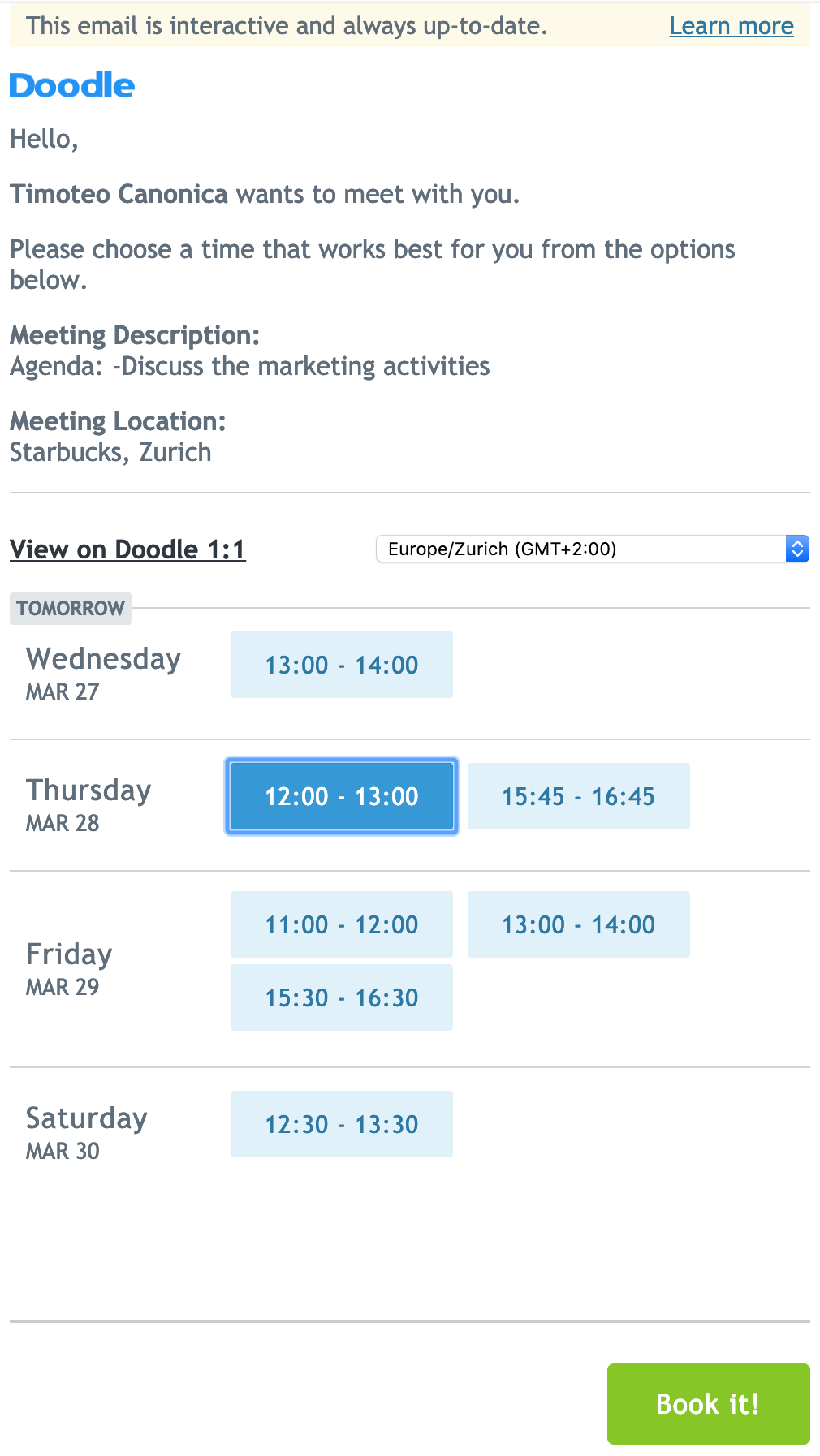
Task: Choose Friday 13:00 - 14:00 slot
Action: click(x=578, y=924)
